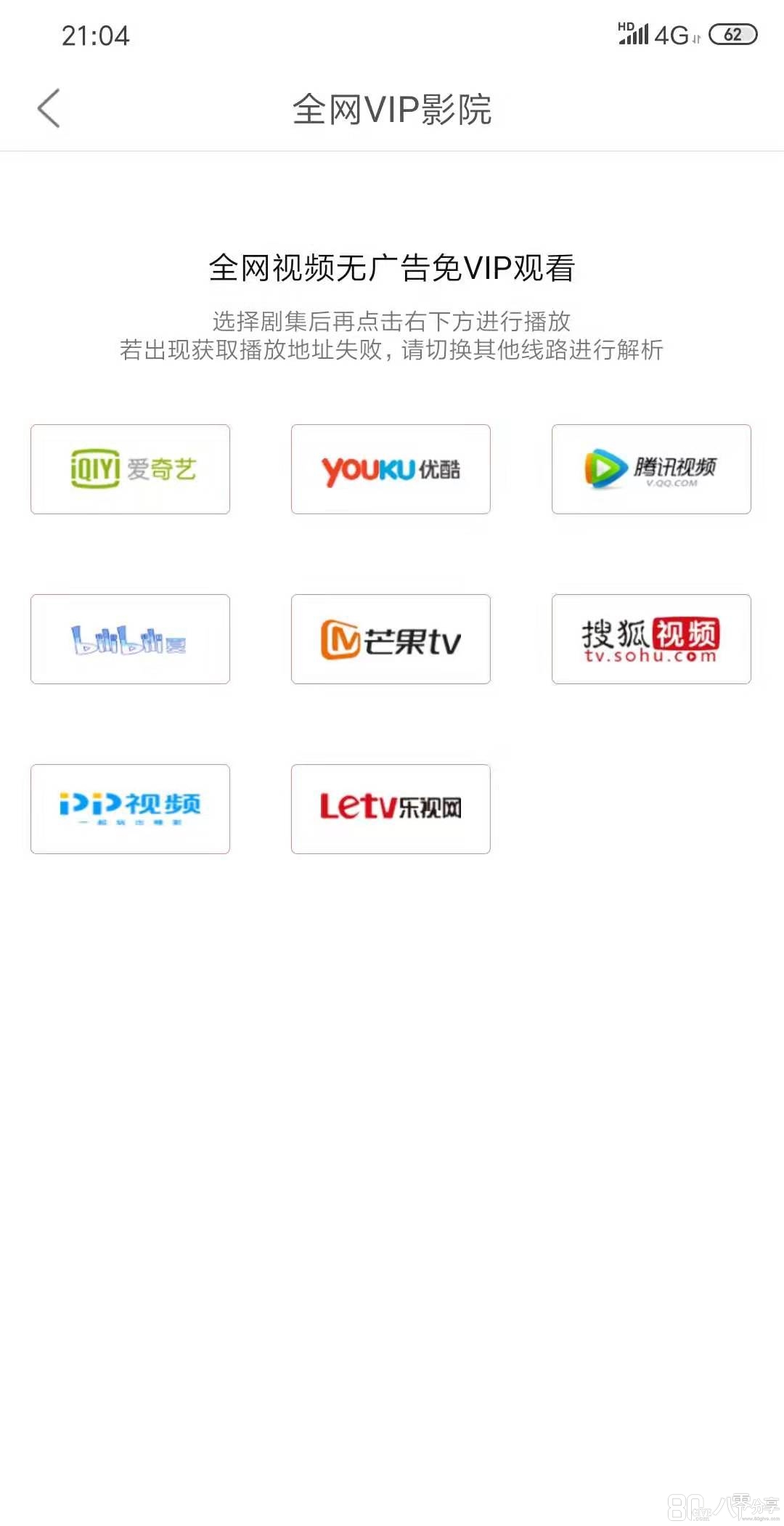The image size is (784, 1526).
Task: Tap the back arrow to return
Action: pos(48,107)
